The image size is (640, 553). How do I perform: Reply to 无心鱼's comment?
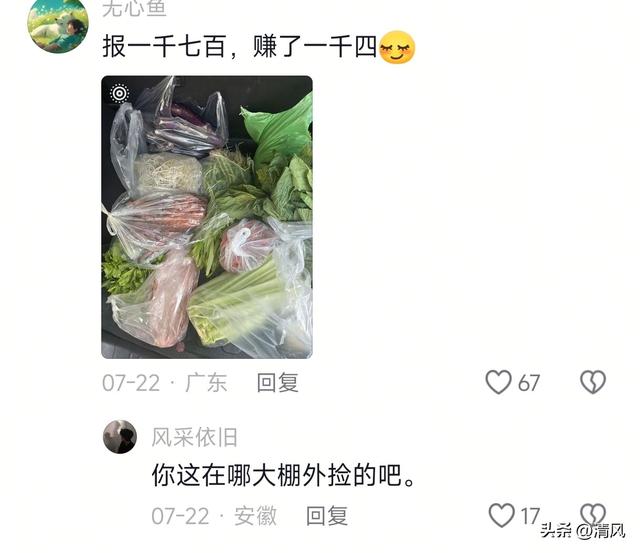coord(277,382)
